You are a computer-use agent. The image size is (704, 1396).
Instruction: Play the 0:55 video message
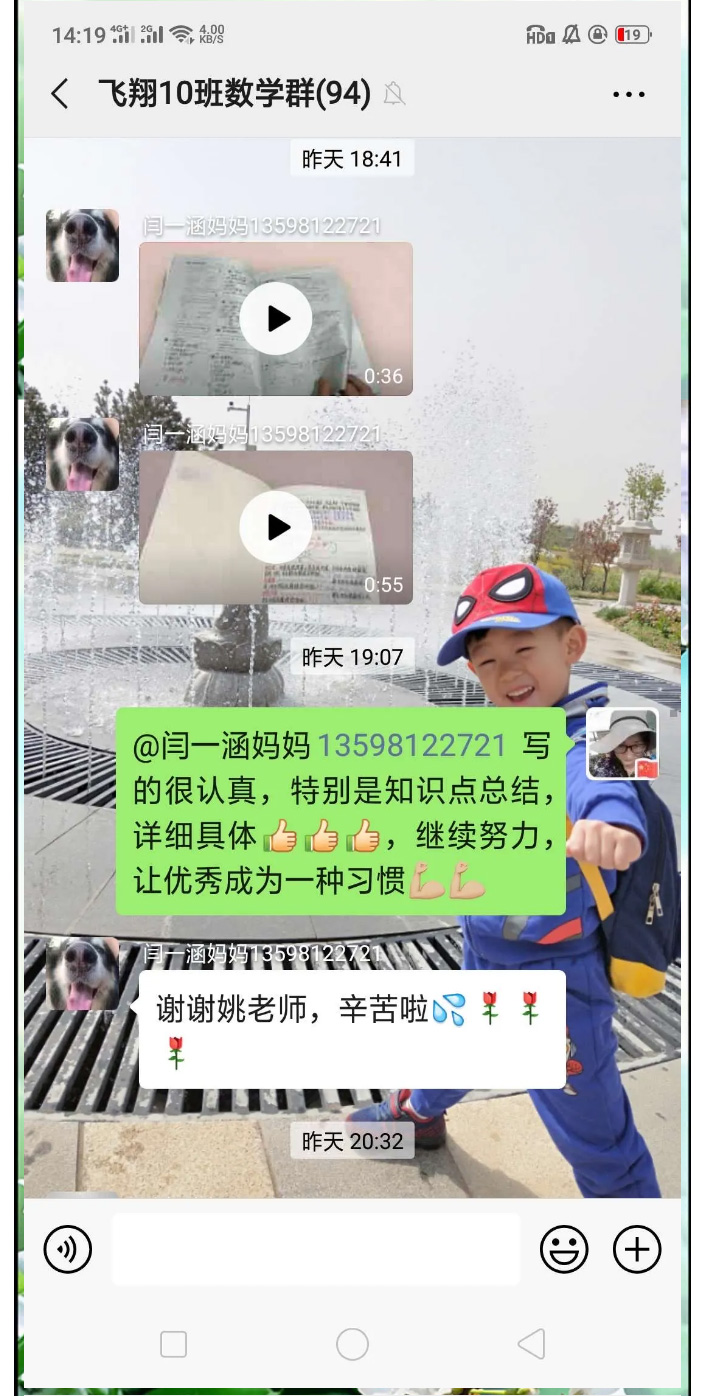tap(276, 527)
